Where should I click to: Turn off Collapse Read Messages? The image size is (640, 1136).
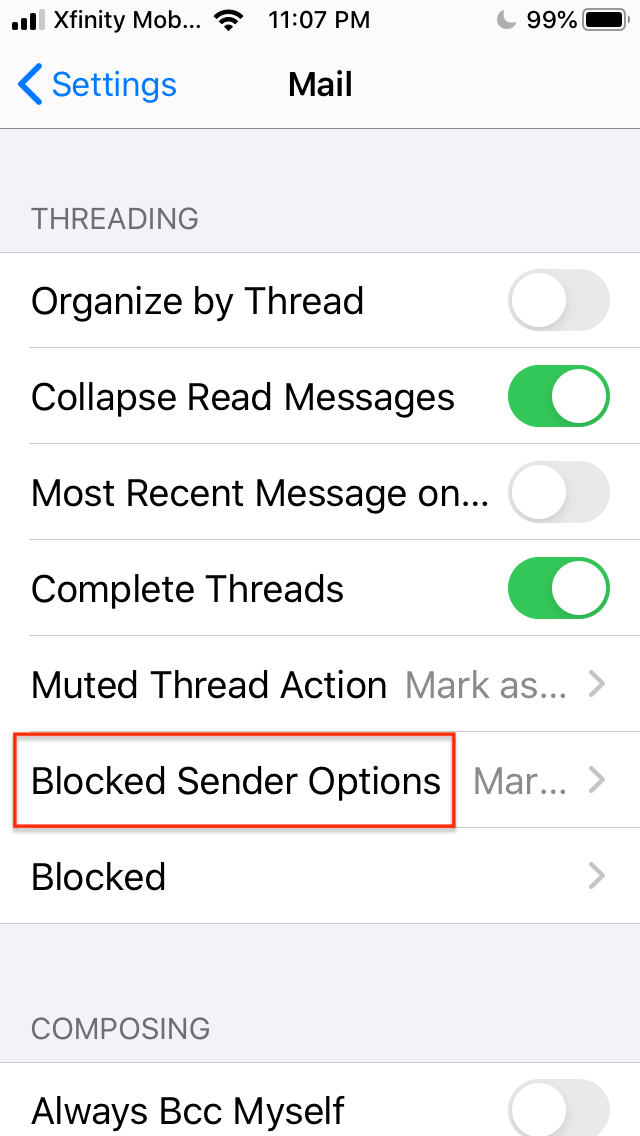pyautogui.click(x=558, y=396)
